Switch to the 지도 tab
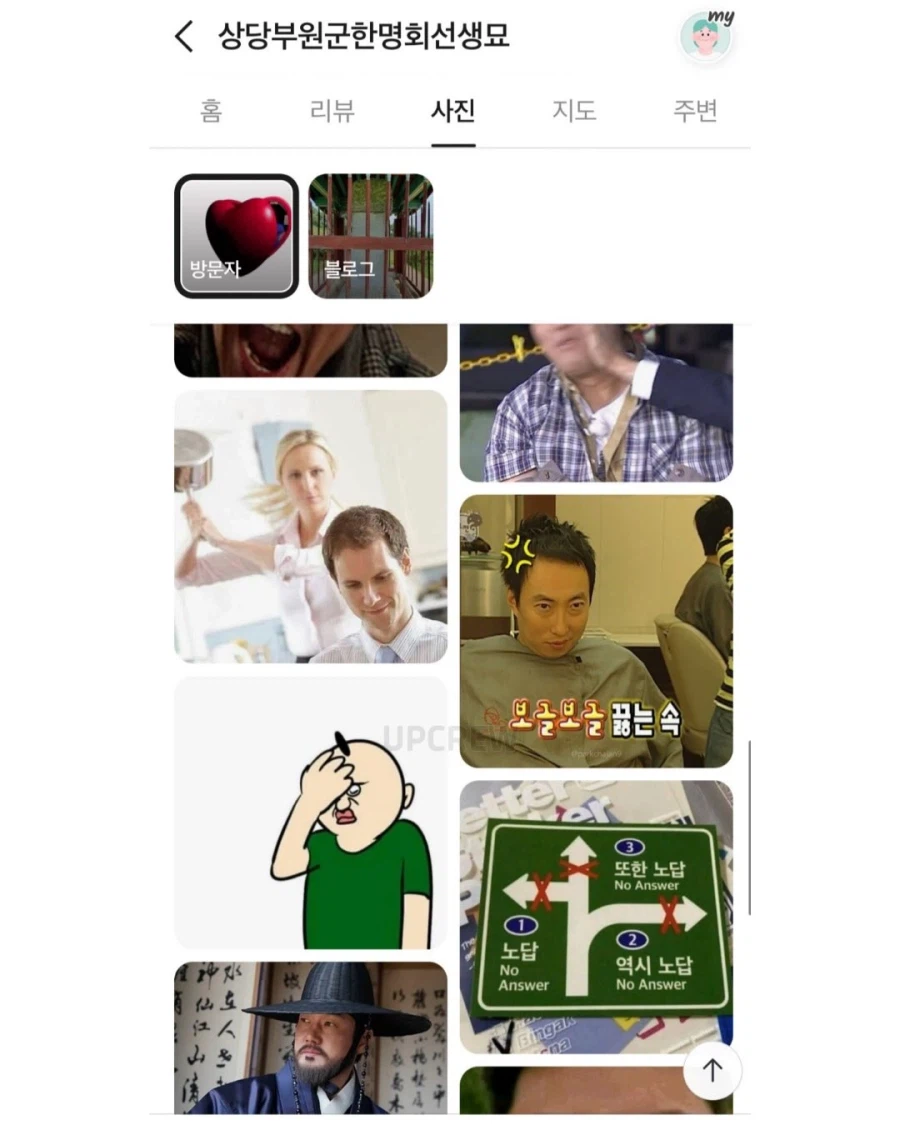Screen dimensions: 900x1125 (x=574, y=111)
